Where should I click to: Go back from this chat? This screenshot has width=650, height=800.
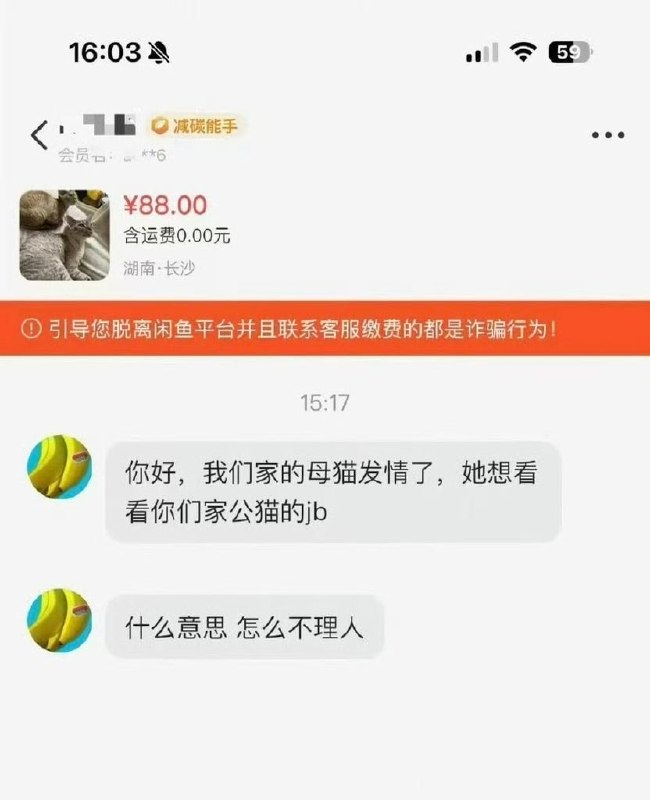coord(38,135)
